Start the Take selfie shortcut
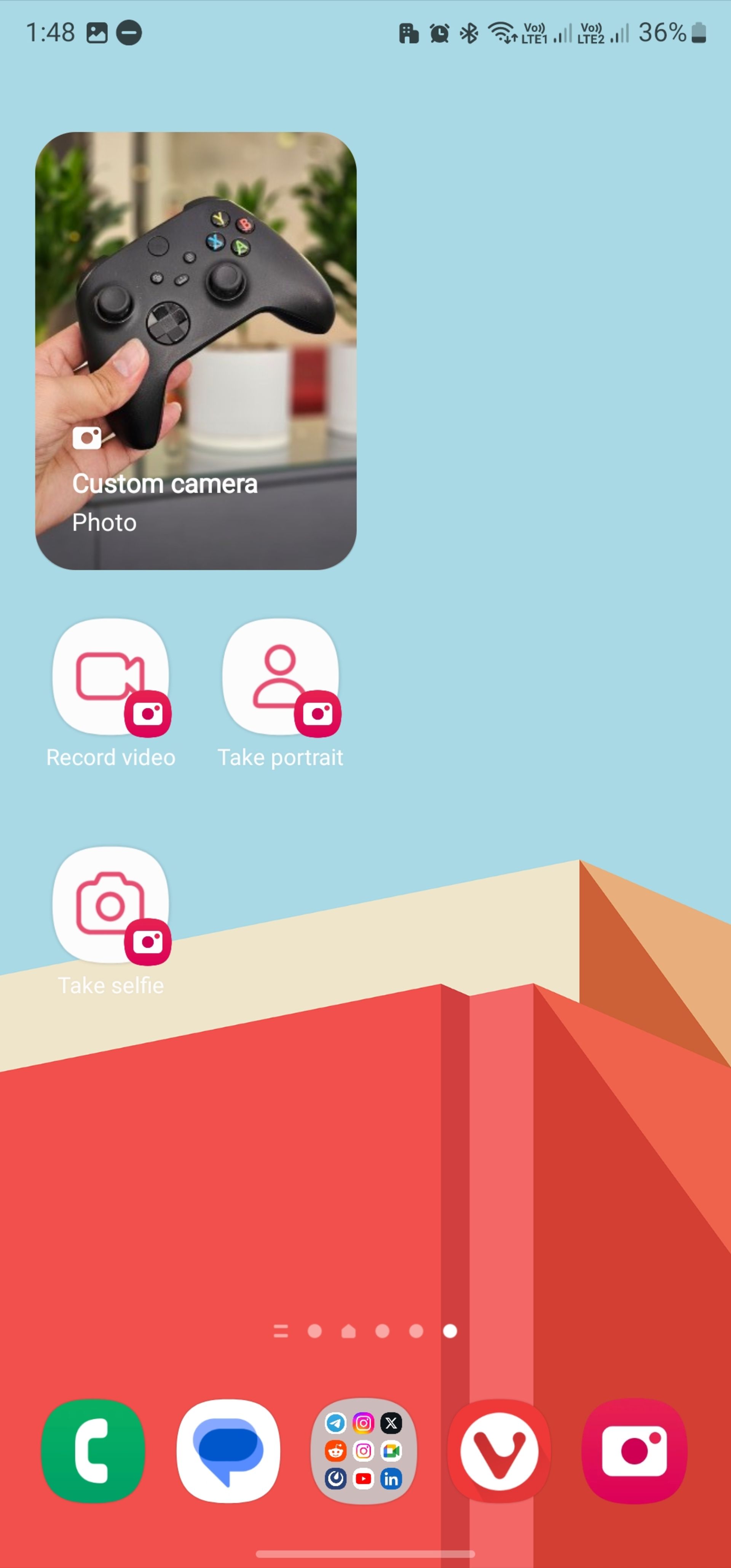731x1568 pixels. [x=111, y=905]
